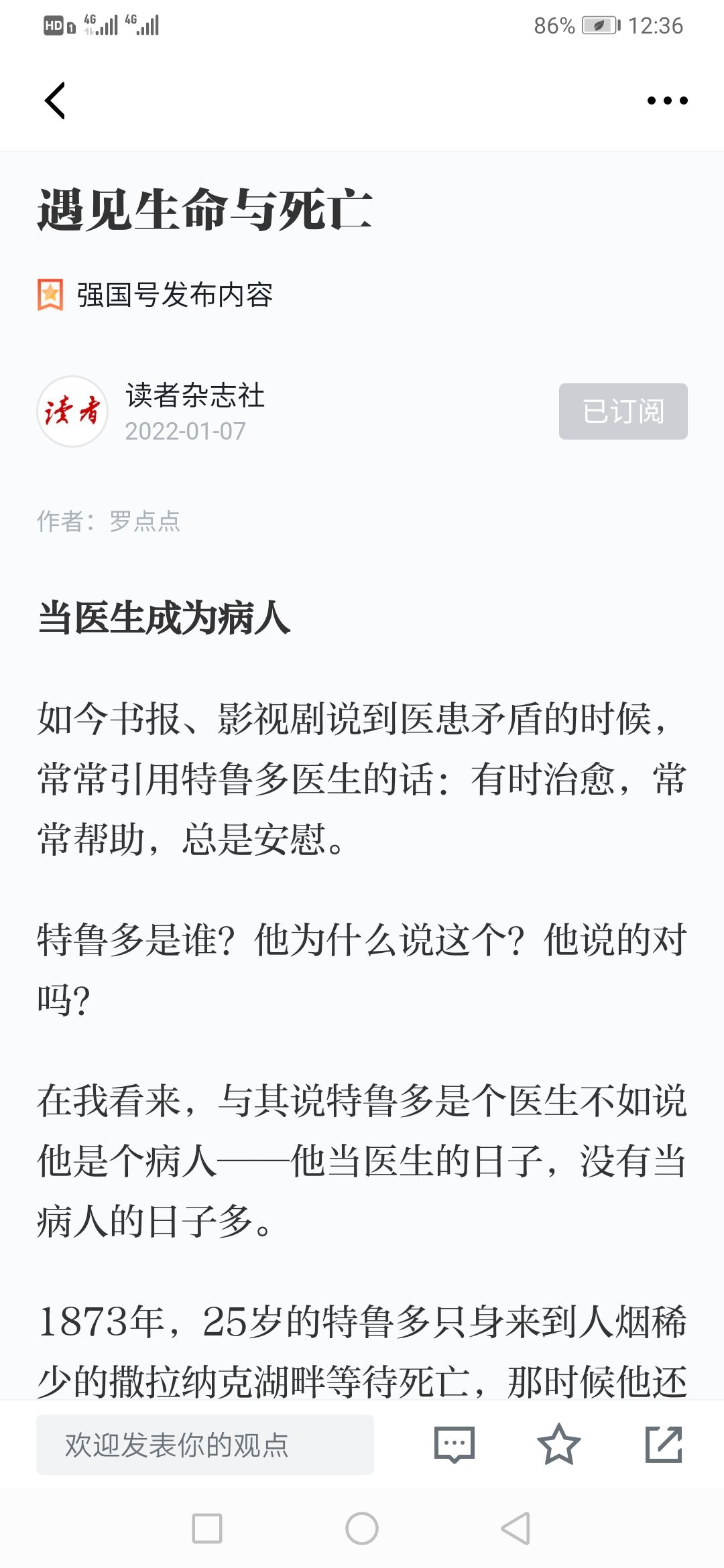Image resolution: width=724 pixels, height=1568 pixels.
Task: Go back using the top-left arrow
Action: [x=55, y=101]
